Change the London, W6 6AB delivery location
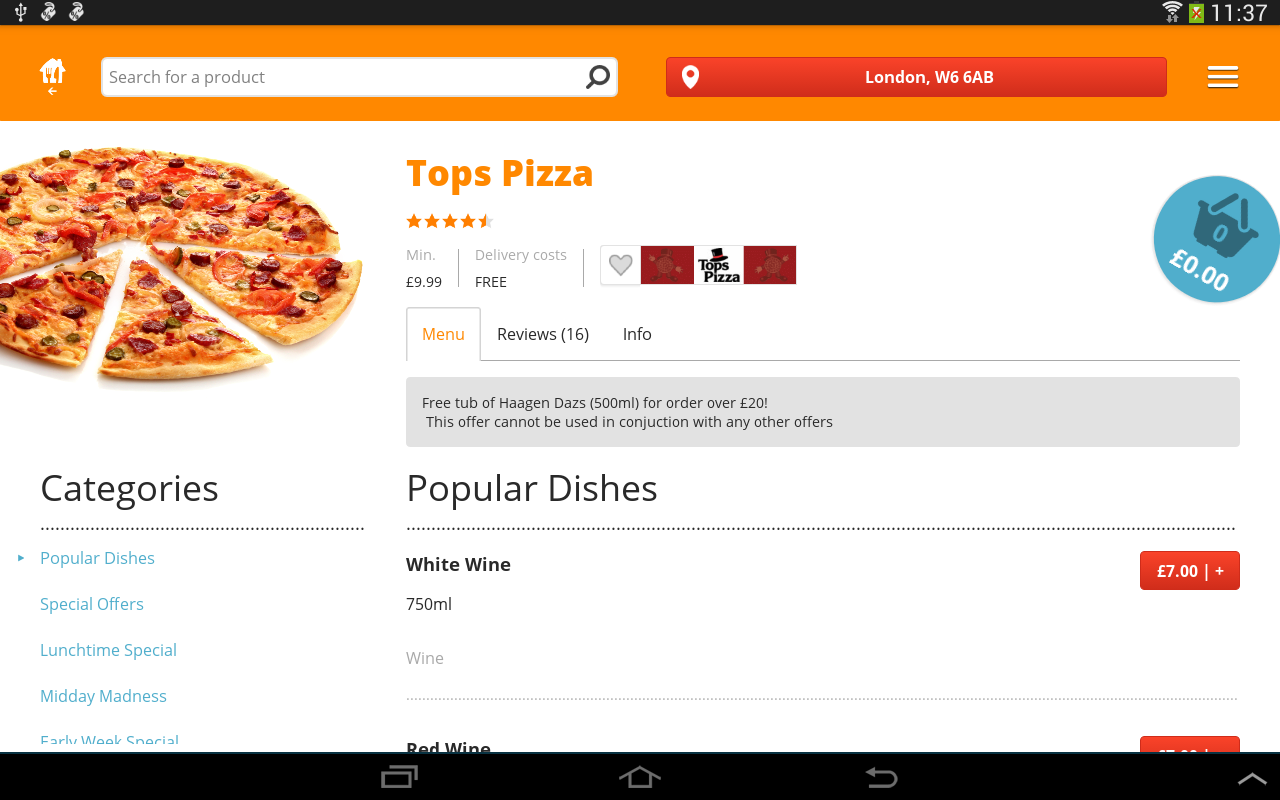 pyautogui.click(x=916, y=77)
